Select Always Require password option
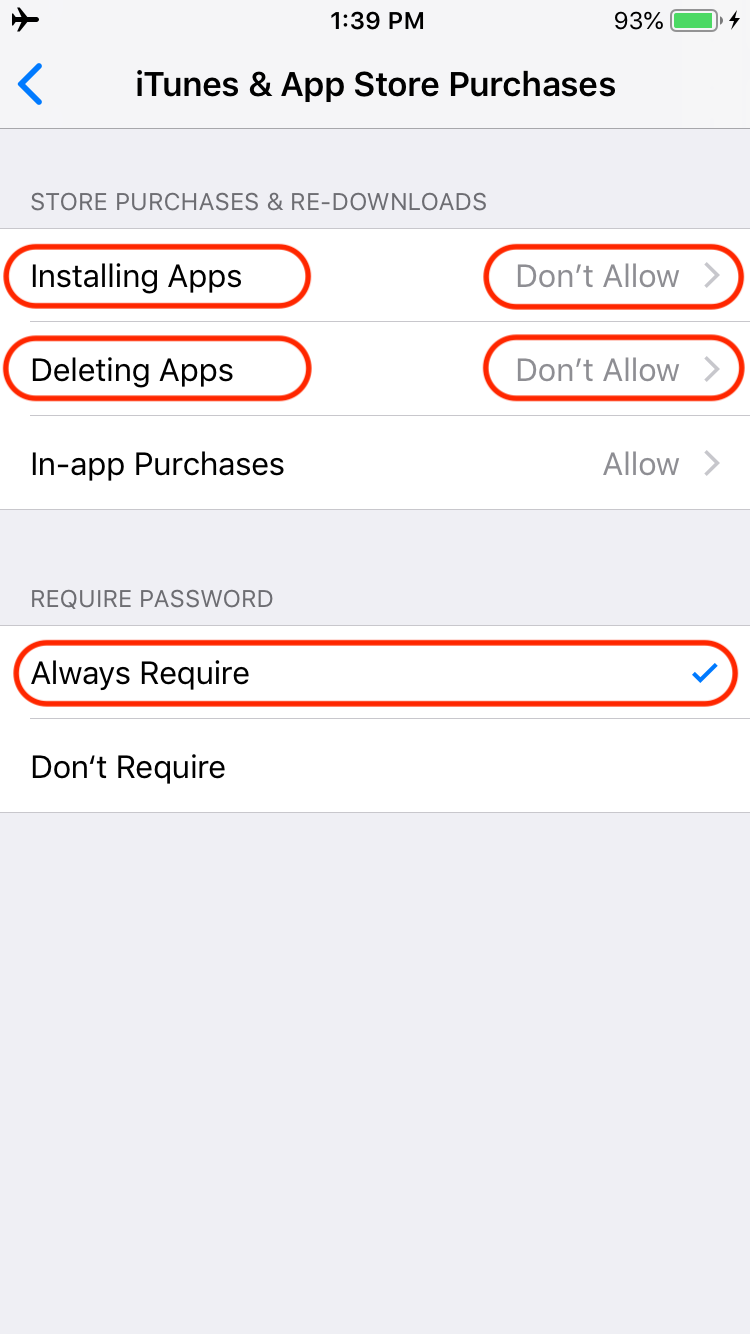Image resolution: width=750 pixels, height=1334 pixels. point(375,673)
